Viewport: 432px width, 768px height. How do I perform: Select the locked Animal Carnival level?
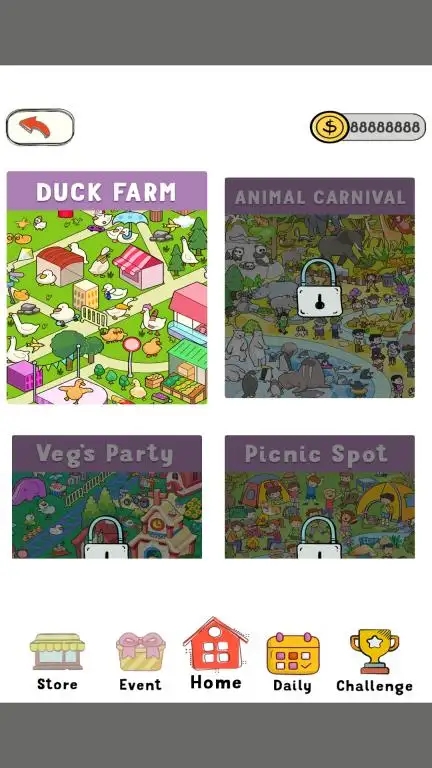(320, 288)
